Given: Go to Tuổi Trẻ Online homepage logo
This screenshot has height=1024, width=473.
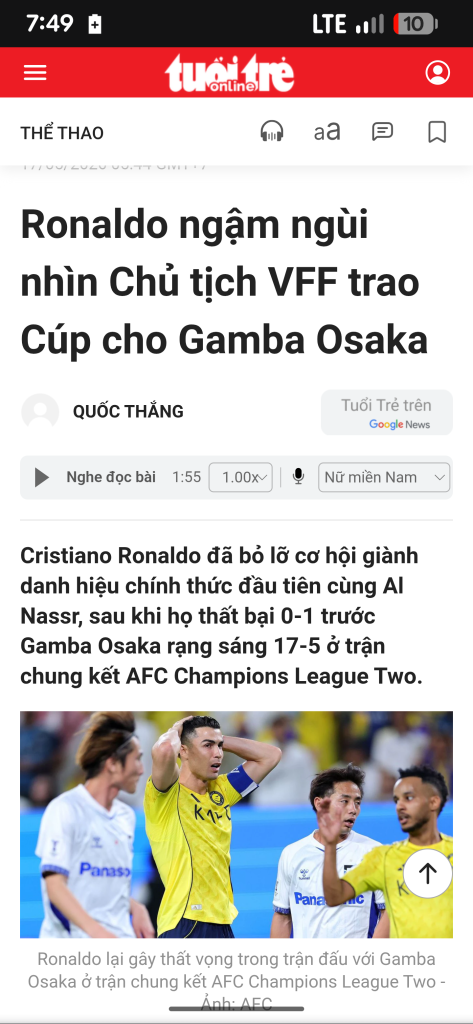Looking at the screenshot, I should coord(229,73).
